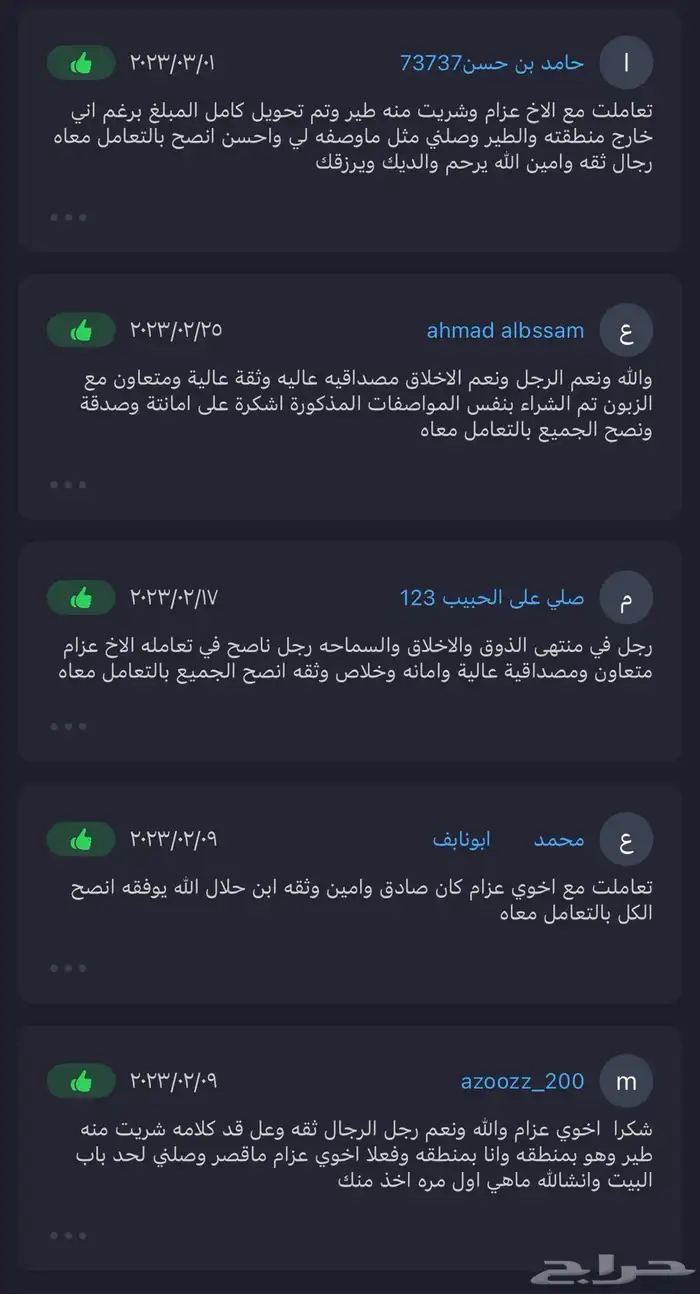
Task: Open more options on صلي على الحبيب 123's review
Action: click(x=68, y=727)
